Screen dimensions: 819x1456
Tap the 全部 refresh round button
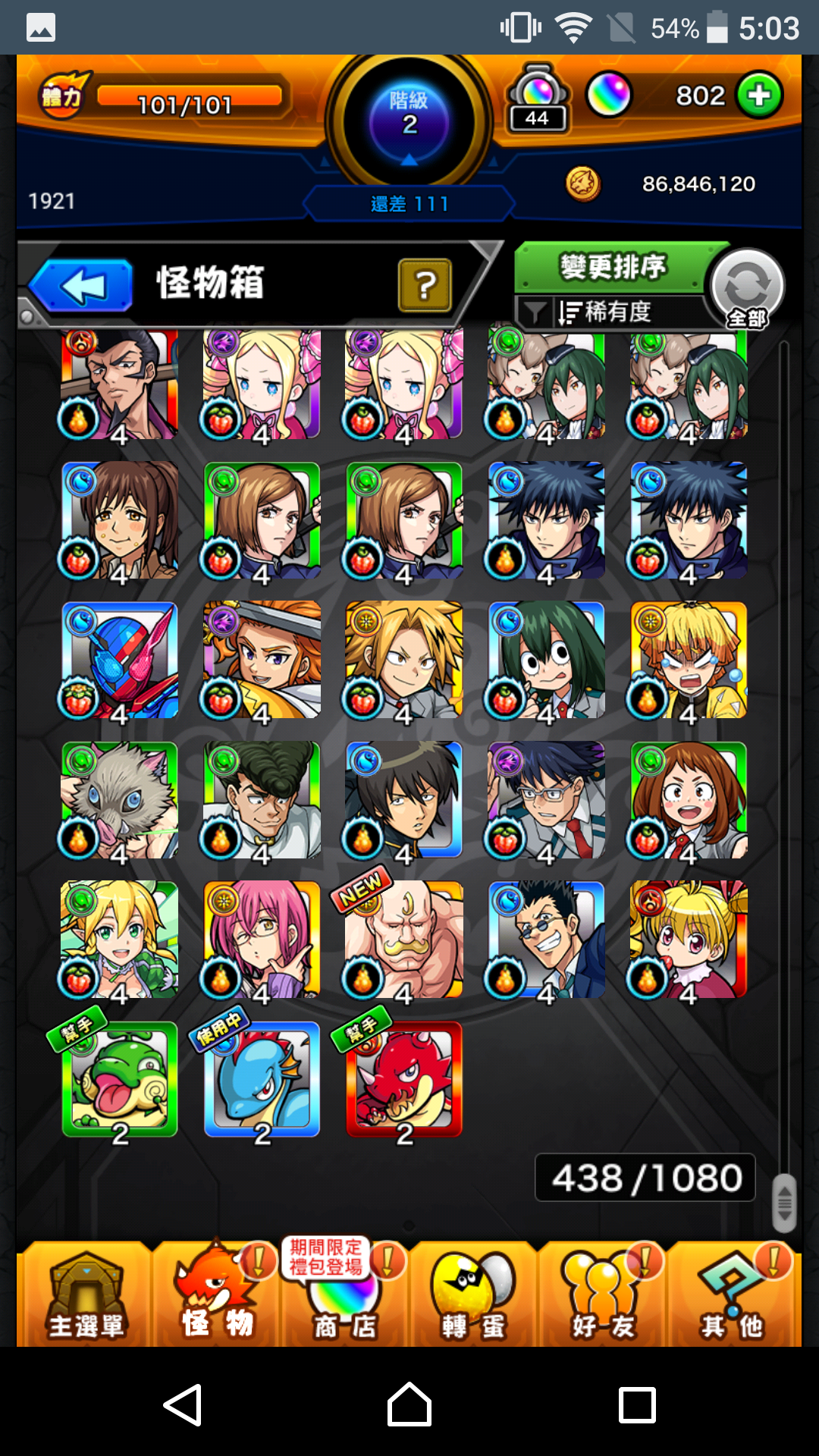[x=747, y=287]
